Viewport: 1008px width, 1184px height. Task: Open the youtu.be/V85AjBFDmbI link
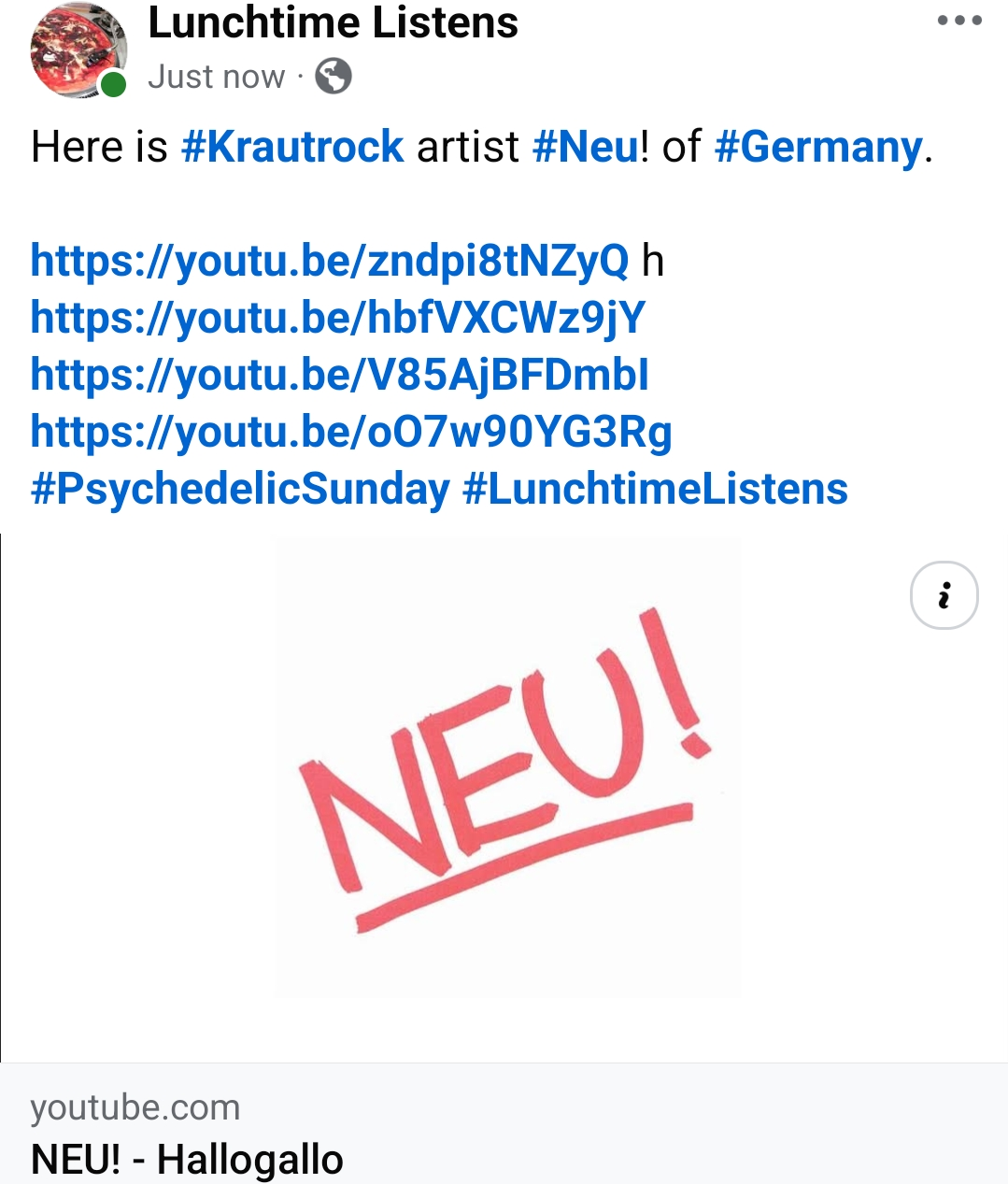[x=339, y=375]
